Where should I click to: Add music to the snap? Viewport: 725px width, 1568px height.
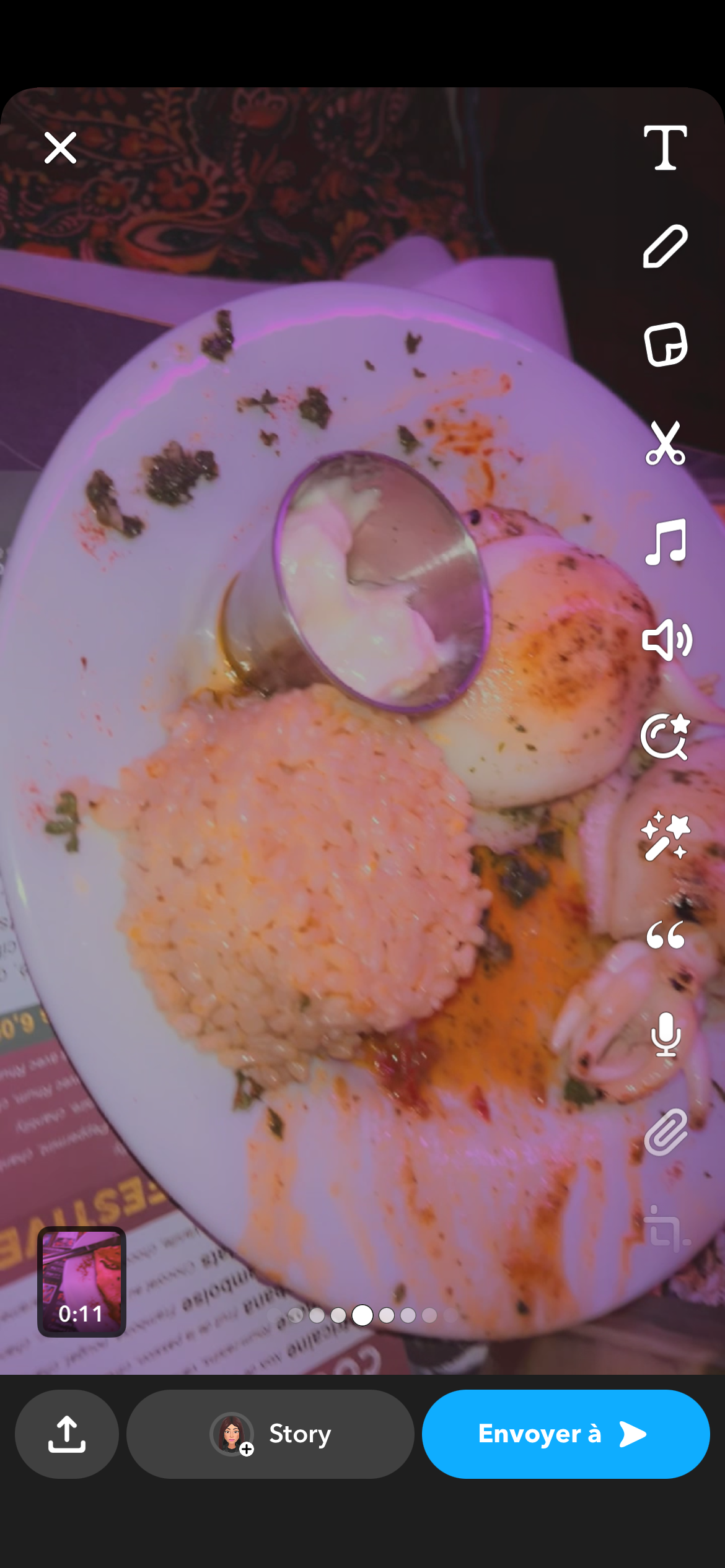(x=665, y=542)
